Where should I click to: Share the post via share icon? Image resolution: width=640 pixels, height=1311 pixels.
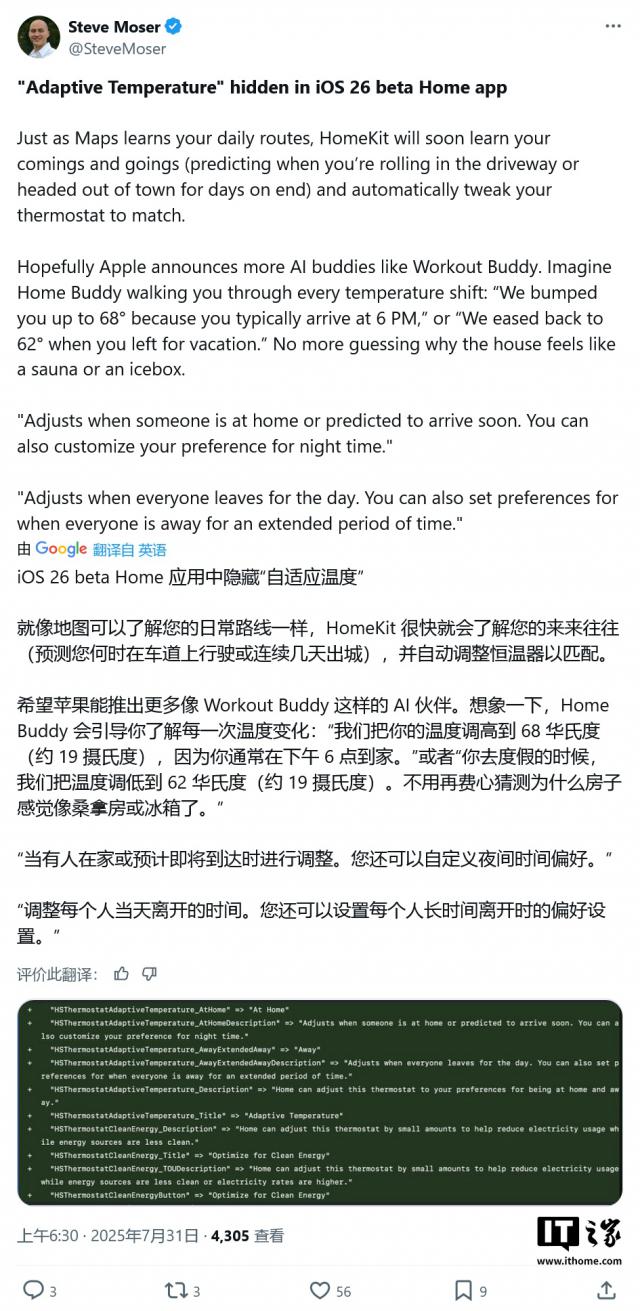coord(607,1290)
